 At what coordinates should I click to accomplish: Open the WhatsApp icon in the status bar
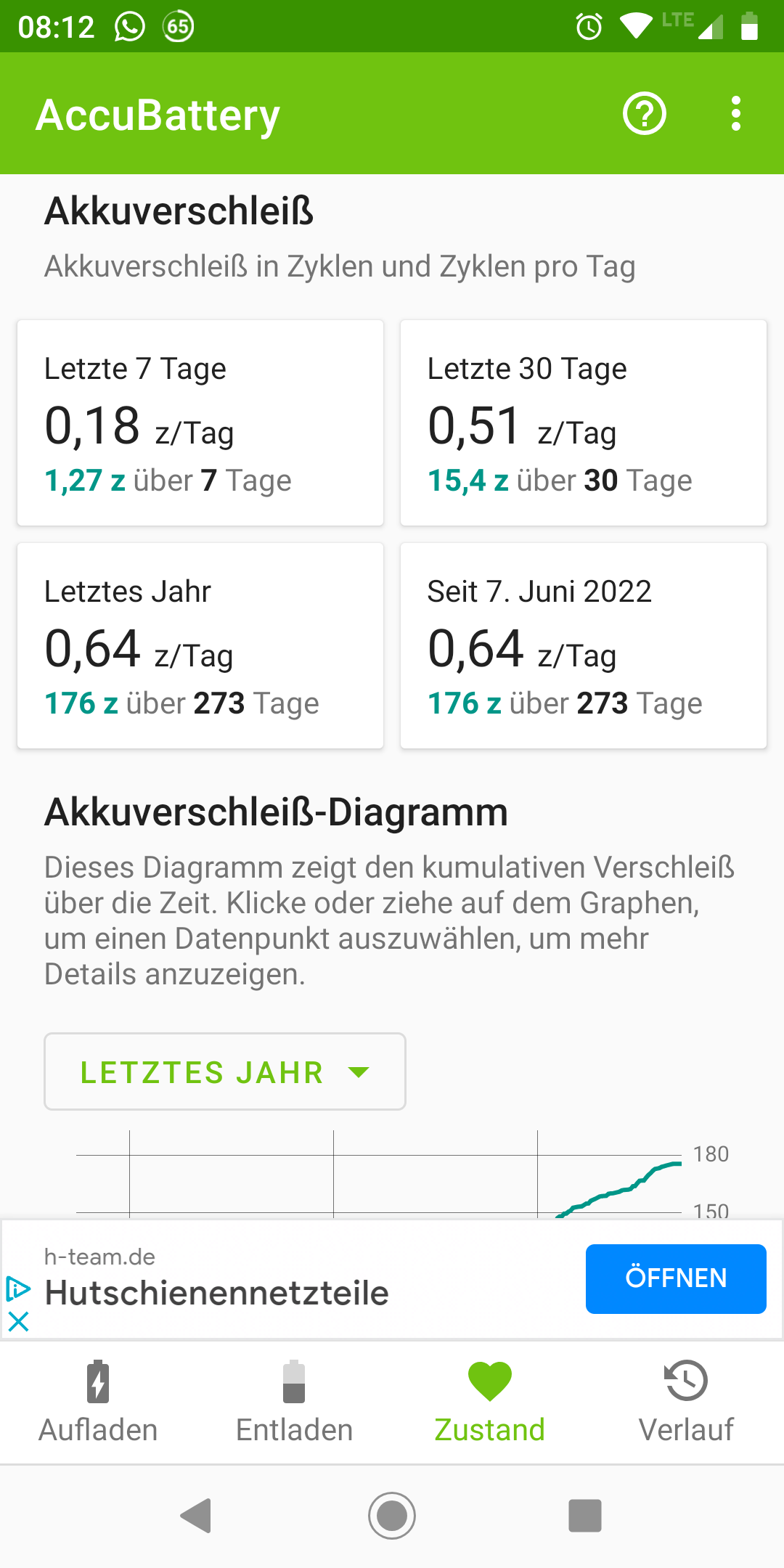pyautogui.click(x=129, y=27)
